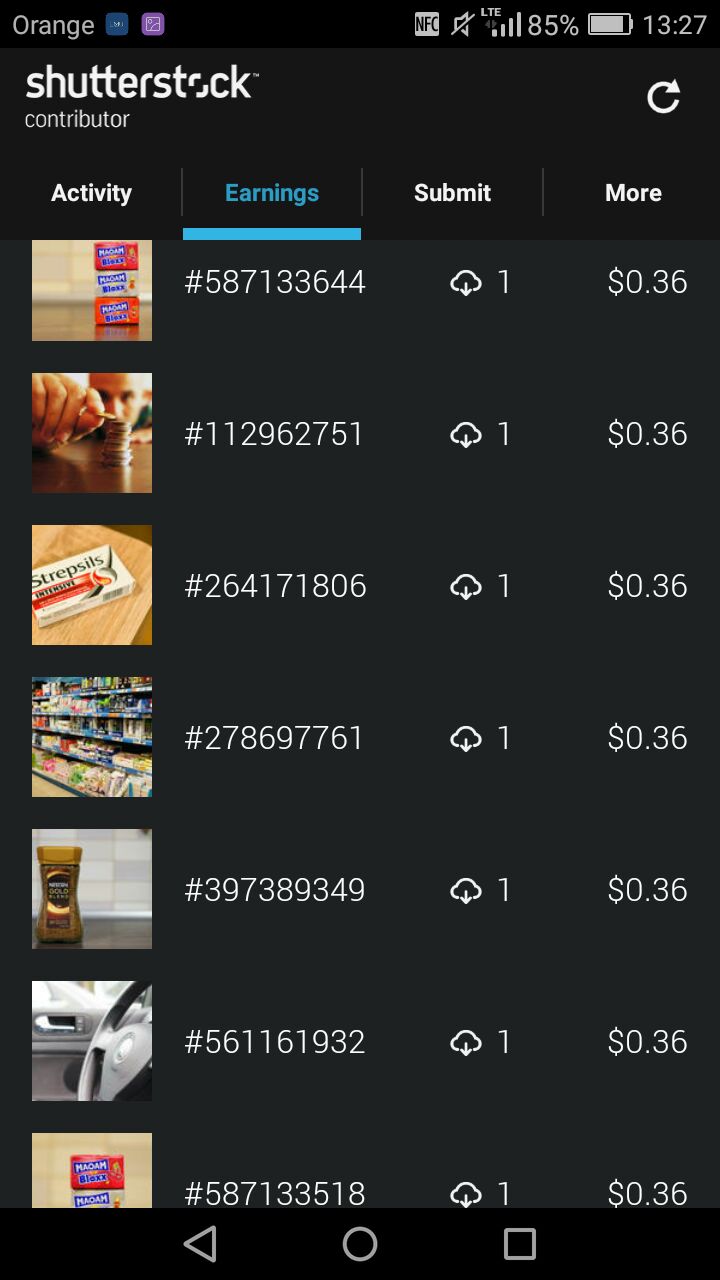Show details for image #397389349

tap(360, 890)
